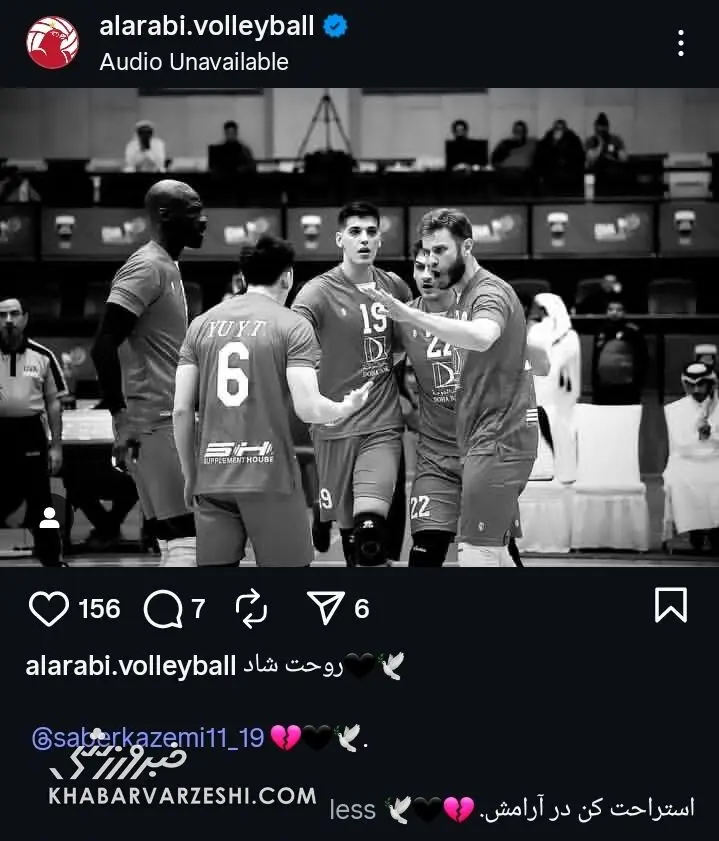Viewport: 719px width, 841px height.
Task: Share post via paper plane icon
Action: click(x=325, y=608)
